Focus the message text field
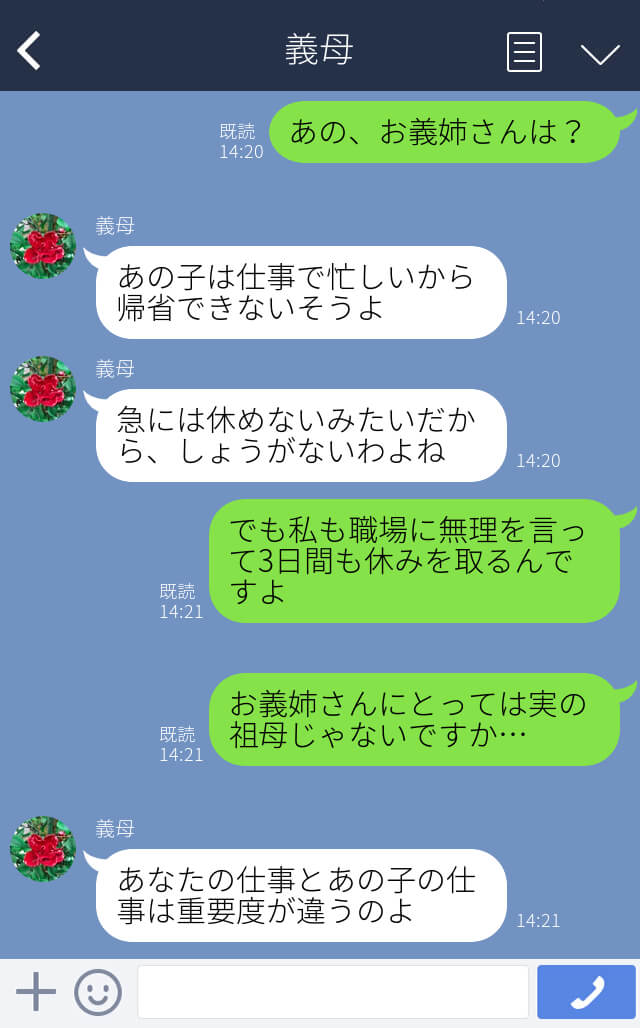 coord(332,992)
